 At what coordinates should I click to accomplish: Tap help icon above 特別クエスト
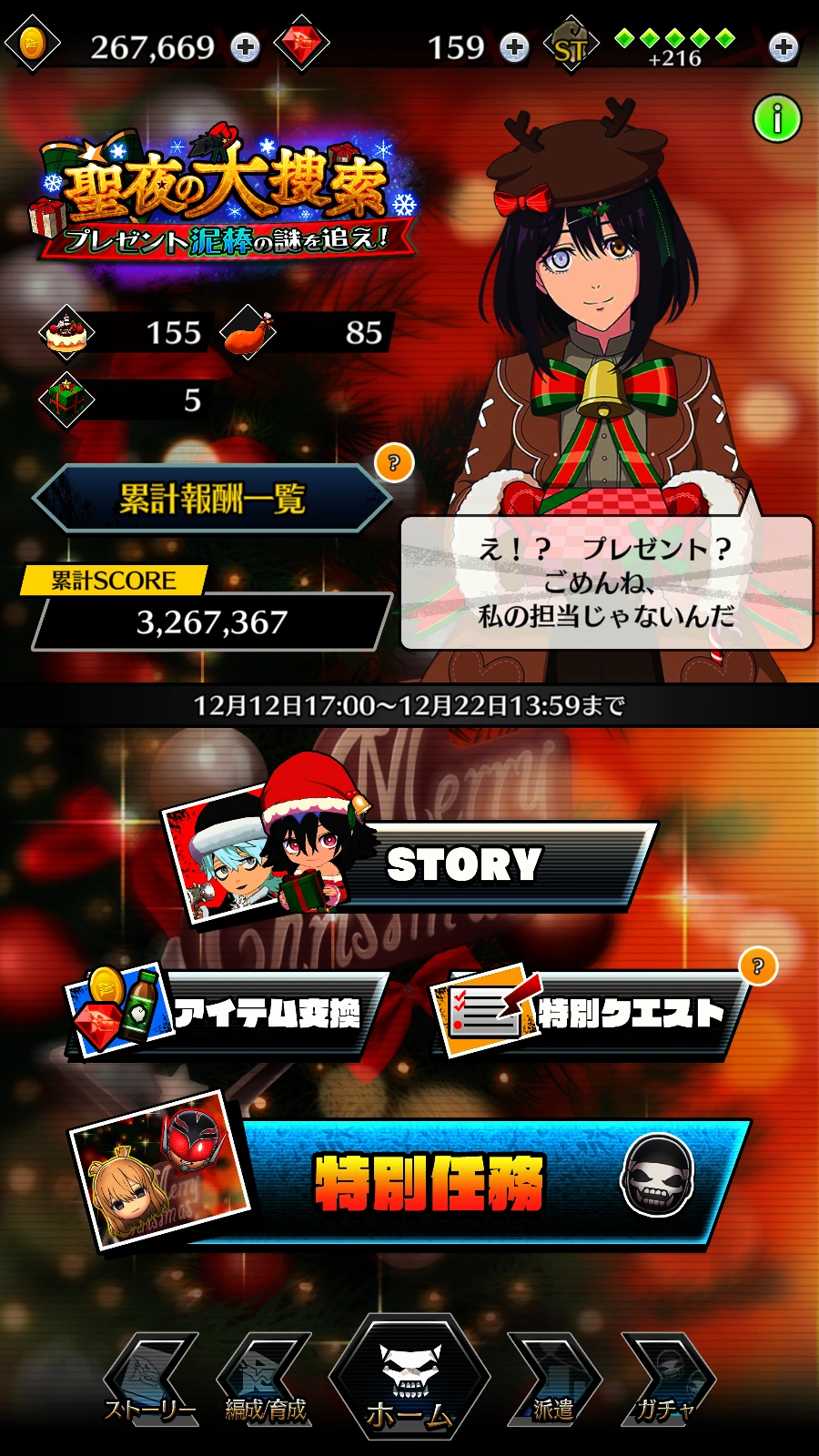758,966
